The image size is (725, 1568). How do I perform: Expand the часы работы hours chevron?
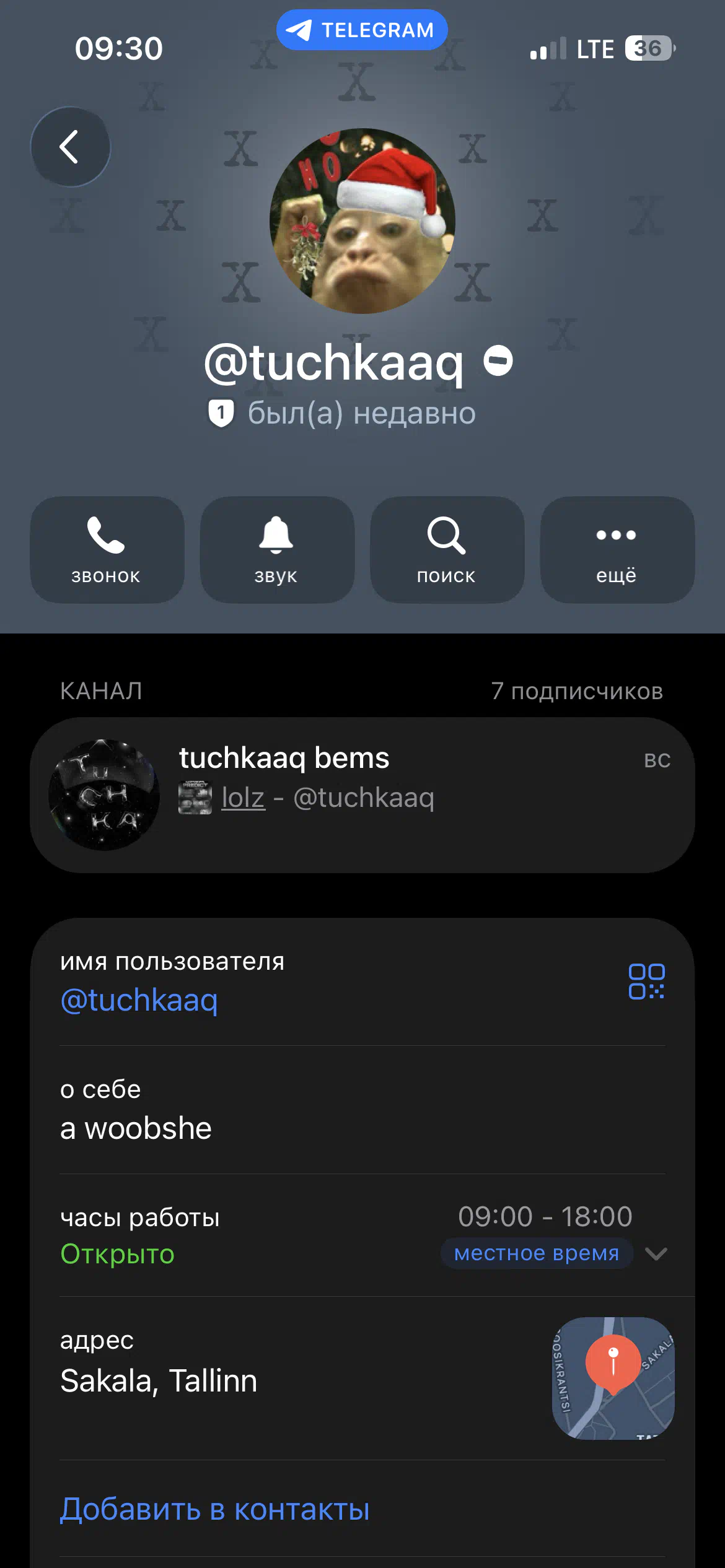pyautogui.click(x=656, y=1254)
